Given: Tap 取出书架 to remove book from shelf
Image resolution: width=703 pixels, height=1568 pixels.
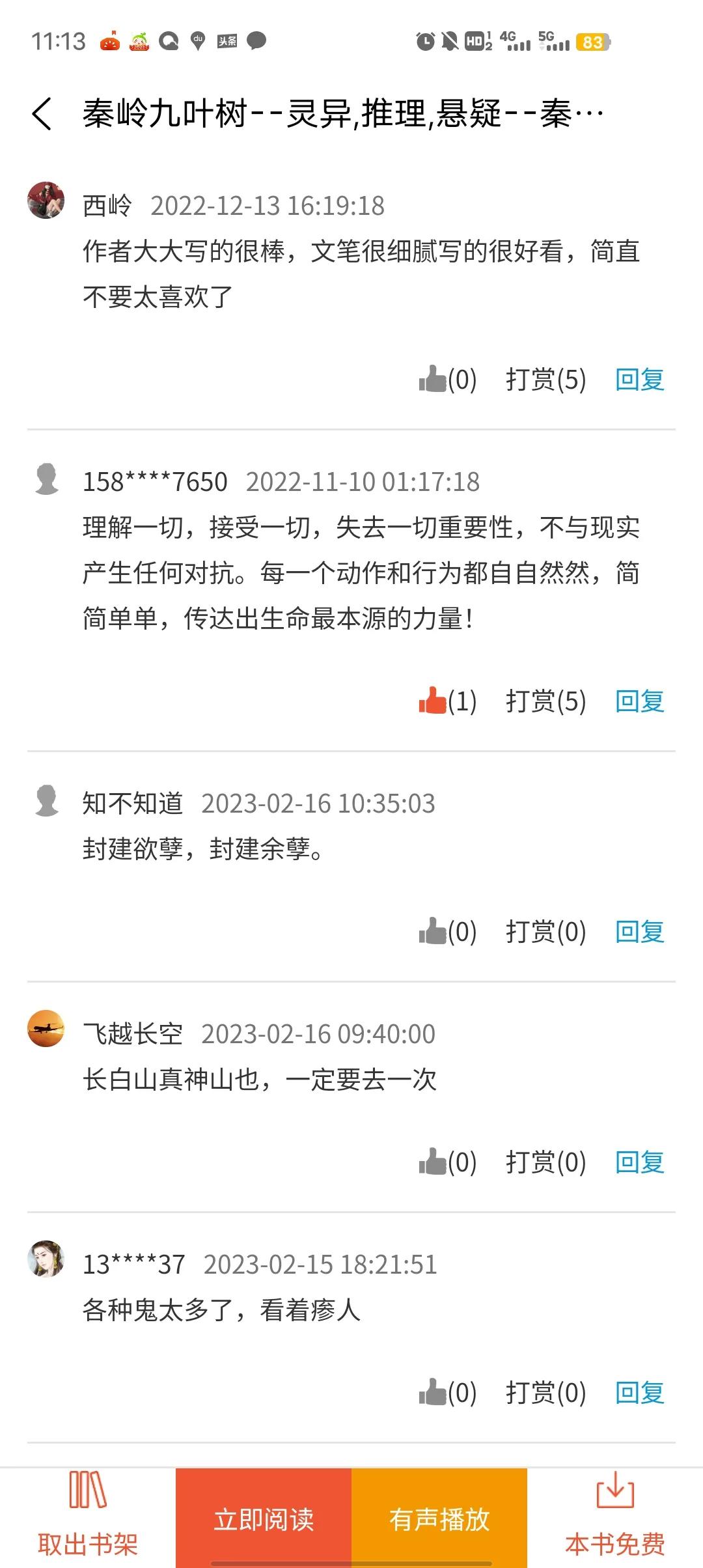Looking at the screenshot, I should pos(88,1518).
